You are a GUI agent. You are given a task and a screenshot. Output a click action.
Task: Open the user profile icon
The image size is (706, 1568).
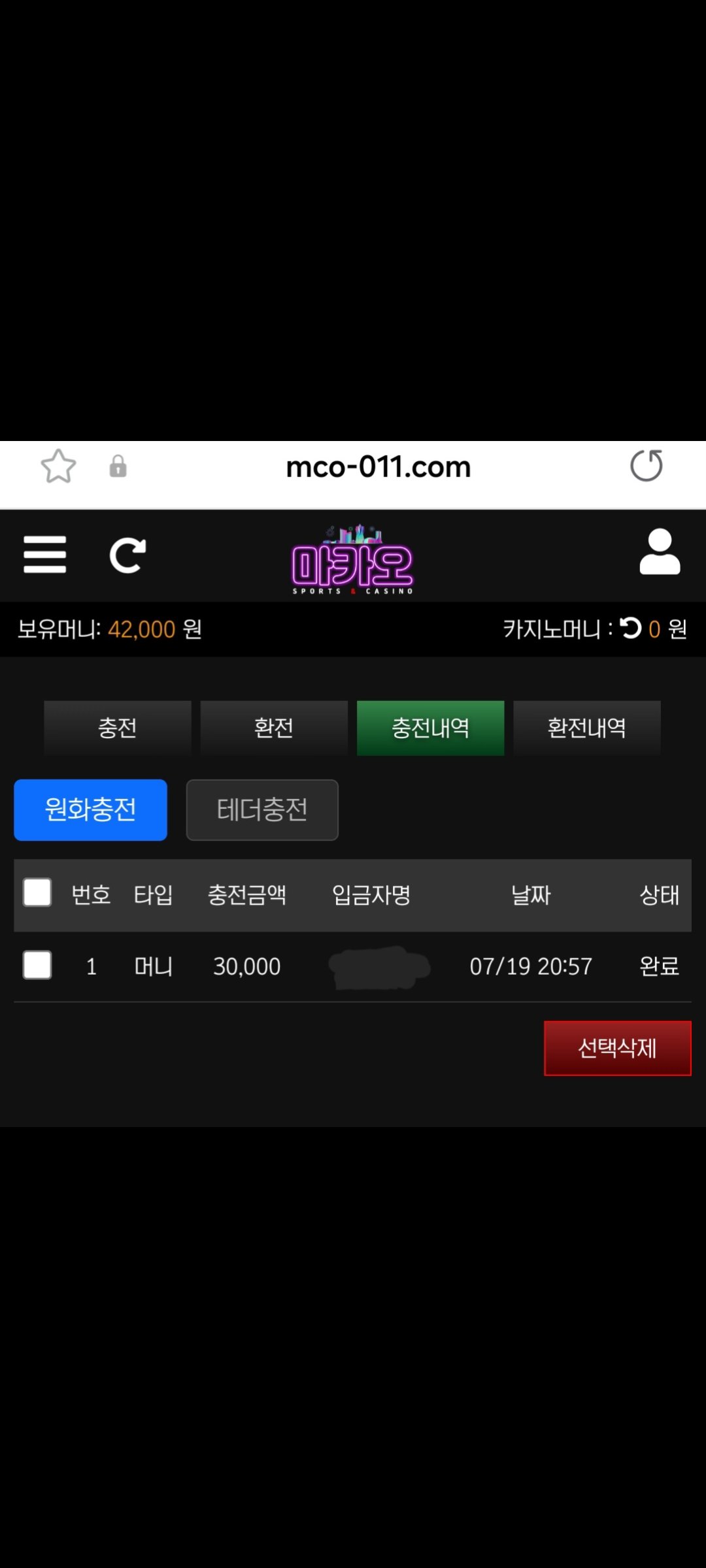(660, 553)
